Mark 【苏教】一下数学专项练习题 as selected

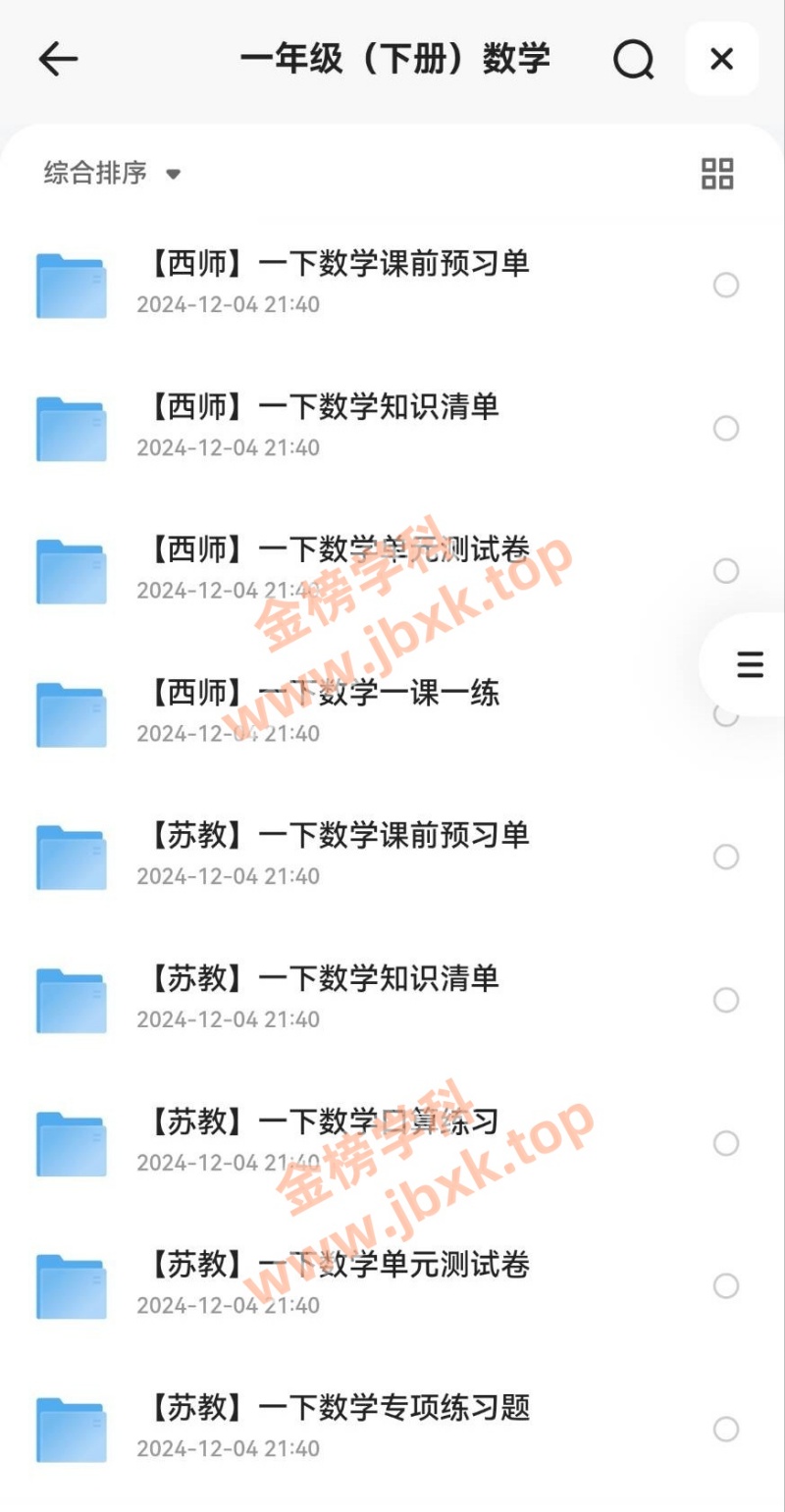pyautogui.click(x=726, y=1429)
